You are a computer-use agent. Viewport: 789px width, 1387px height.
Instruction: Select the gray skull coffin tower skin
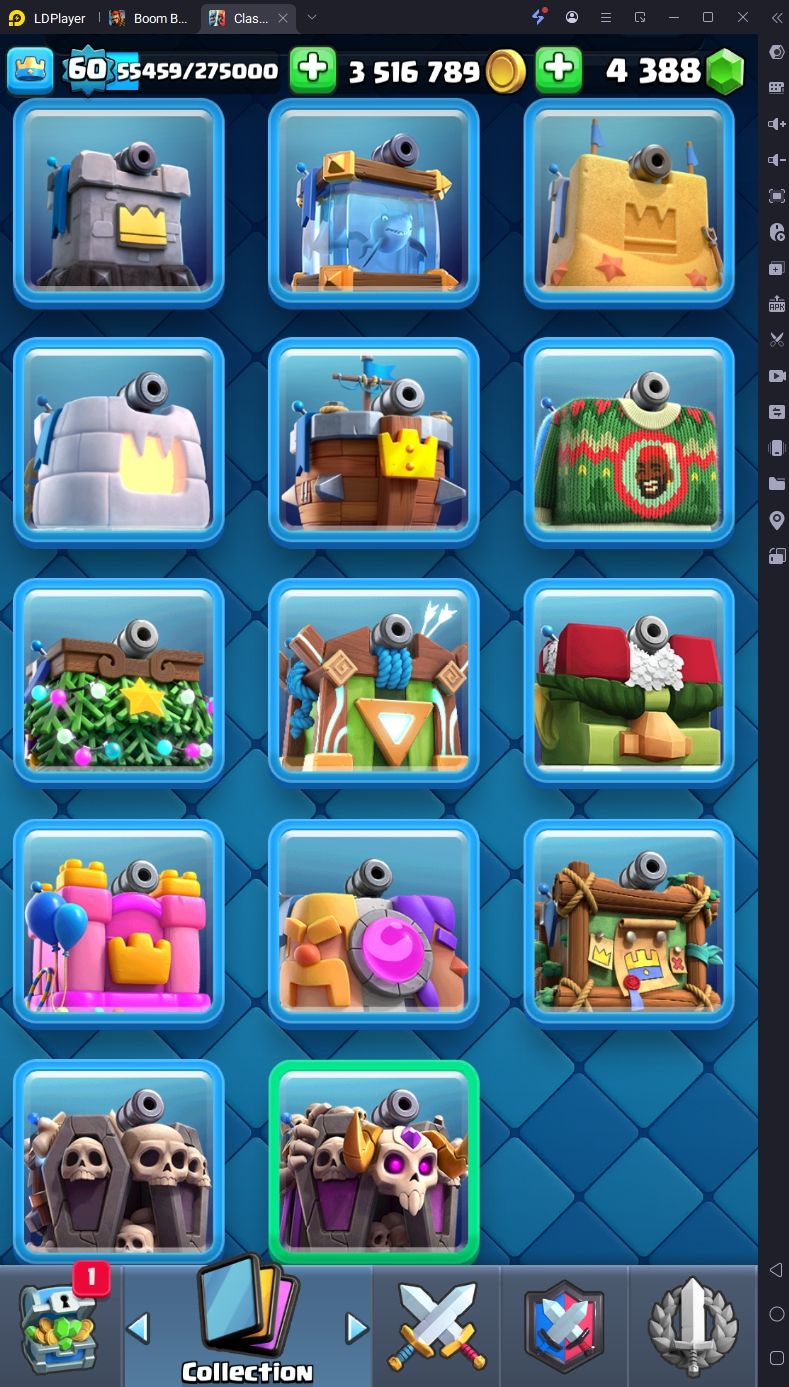[118, 1163]
